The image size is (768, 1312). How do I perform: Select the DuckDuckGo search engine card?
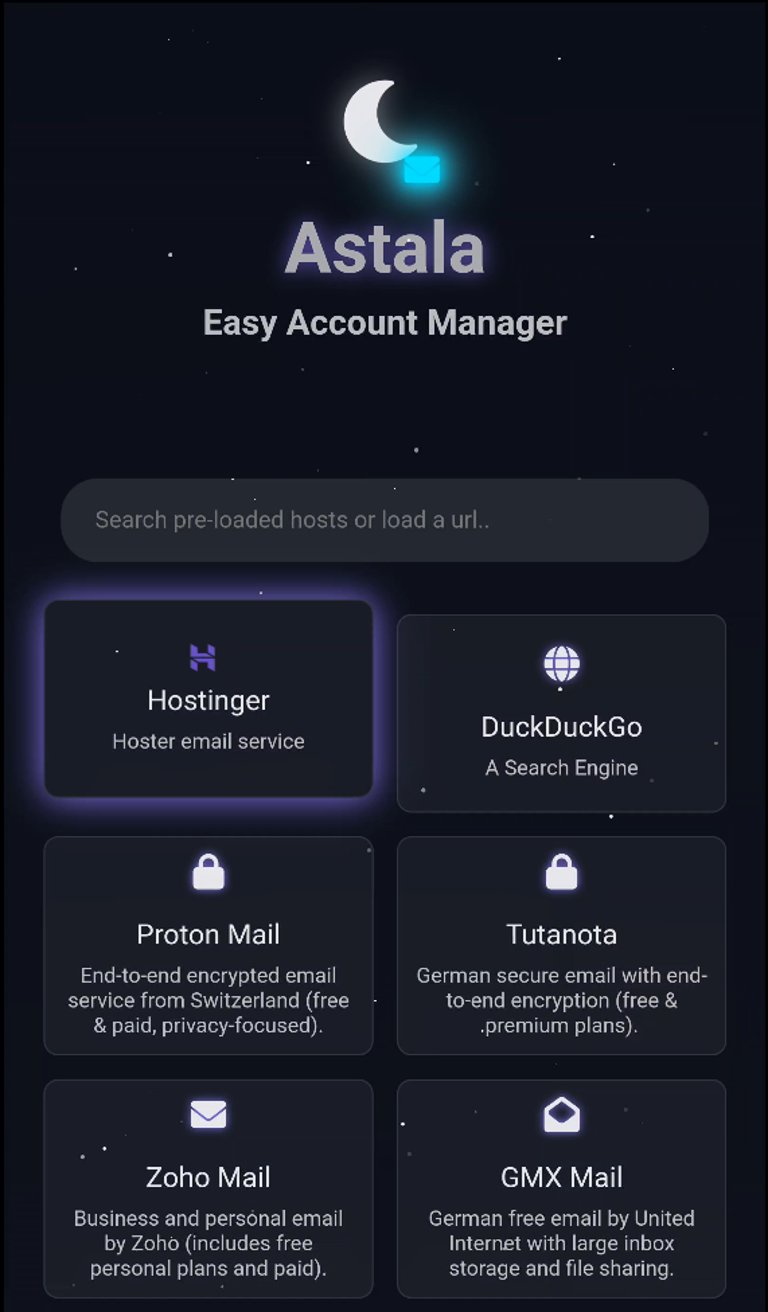[x=561, y=713]
